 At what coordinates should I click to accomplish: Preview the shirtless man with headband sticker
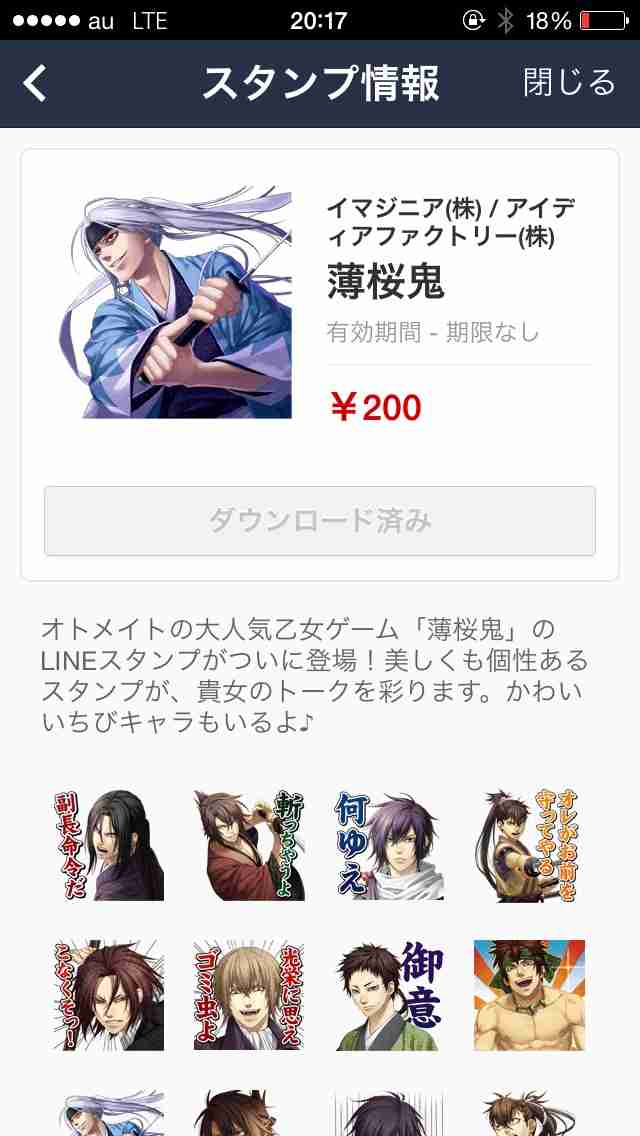coord(529,995)
